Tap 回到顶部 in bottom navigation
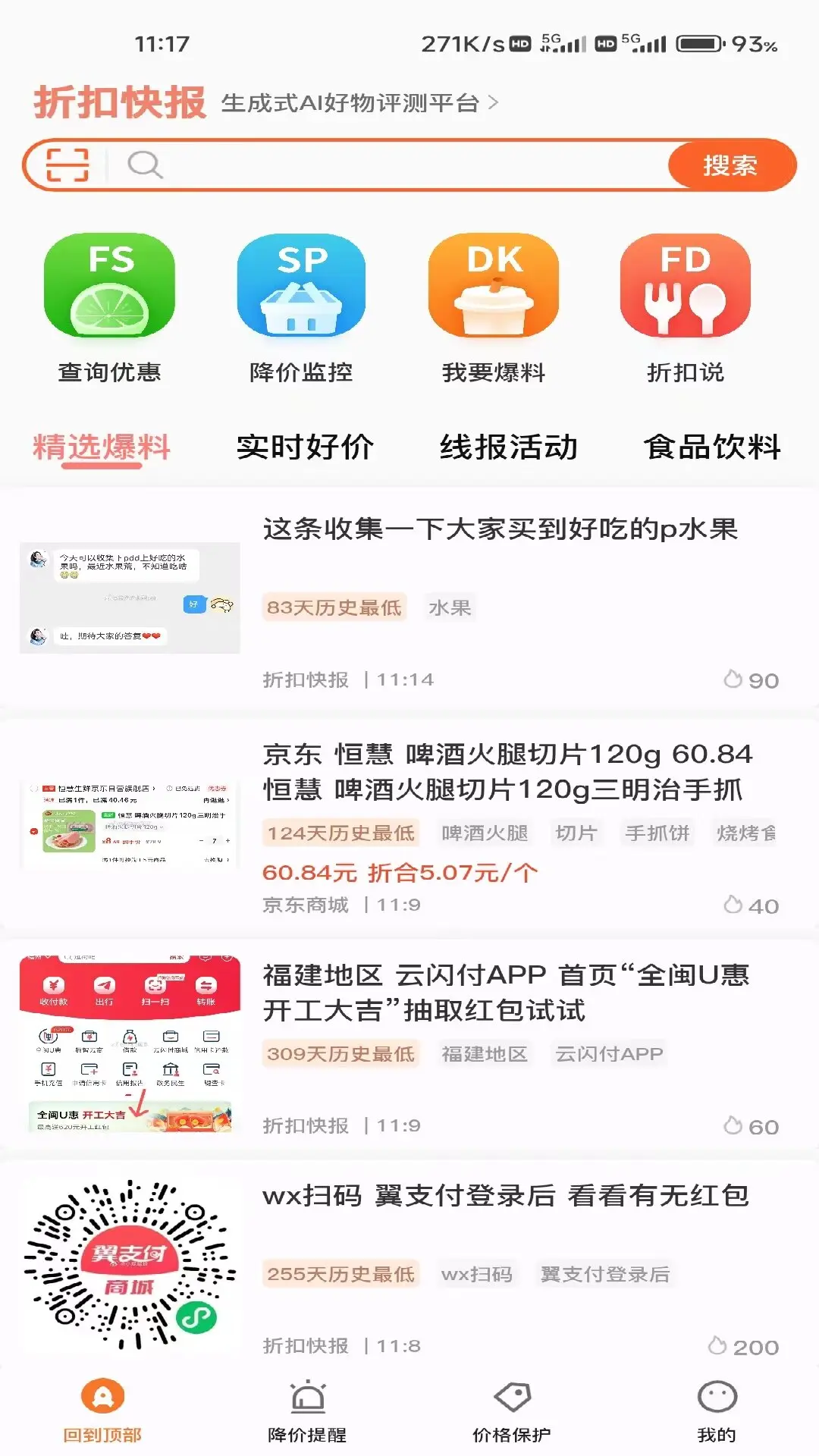This screenshot has height=1456, width=819. coord(102,1412)
